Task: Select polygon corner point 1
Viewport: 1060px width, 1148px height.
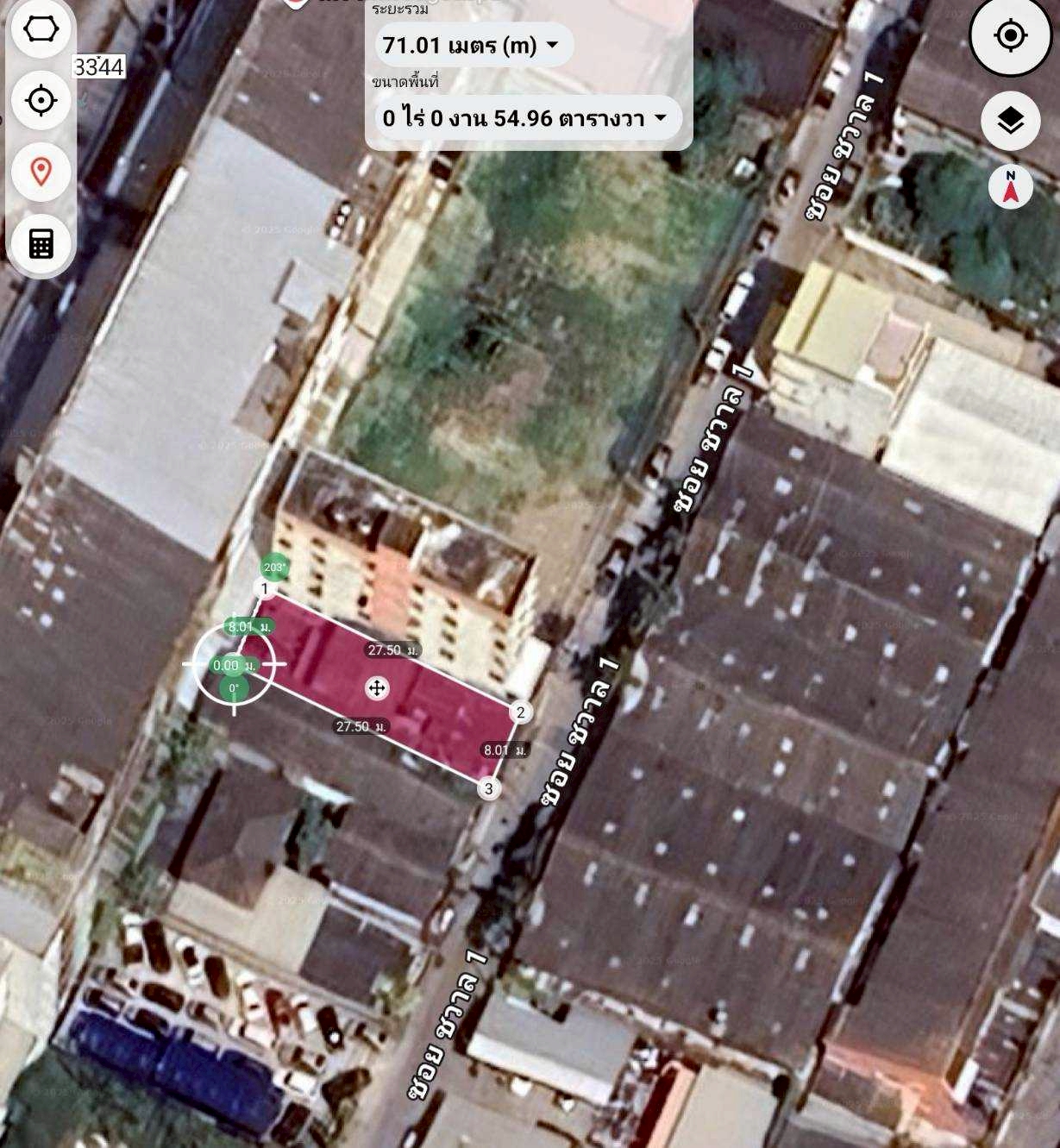Action: click(265, 589)
